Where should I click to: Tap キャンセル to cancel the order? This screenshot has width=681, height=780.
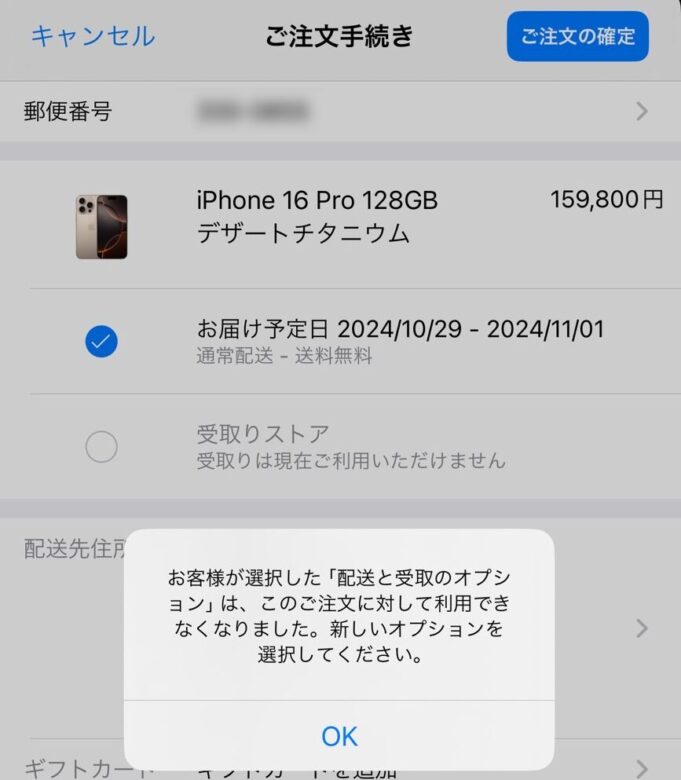tap(93, 37)
